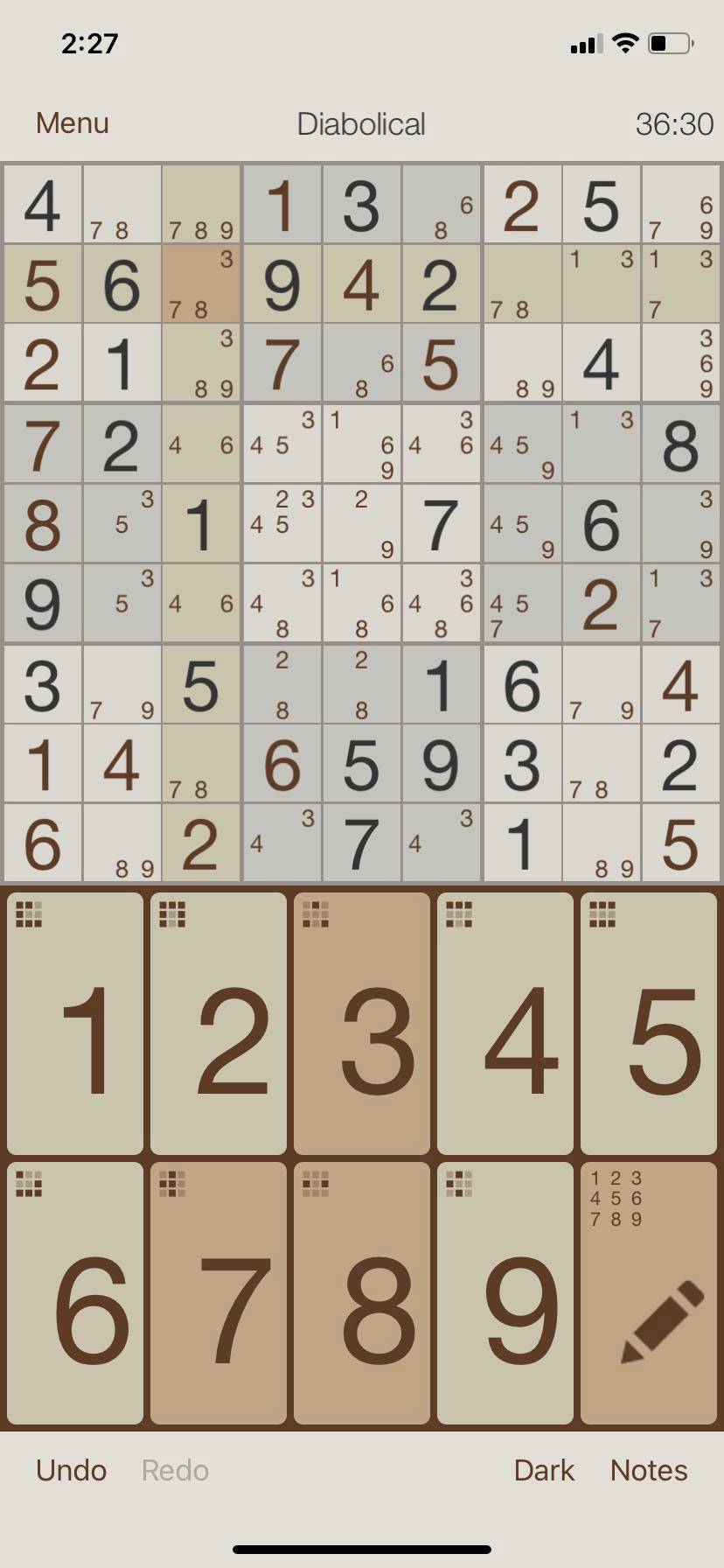Choose number 9 on keypad

[x=505, y=1293]
